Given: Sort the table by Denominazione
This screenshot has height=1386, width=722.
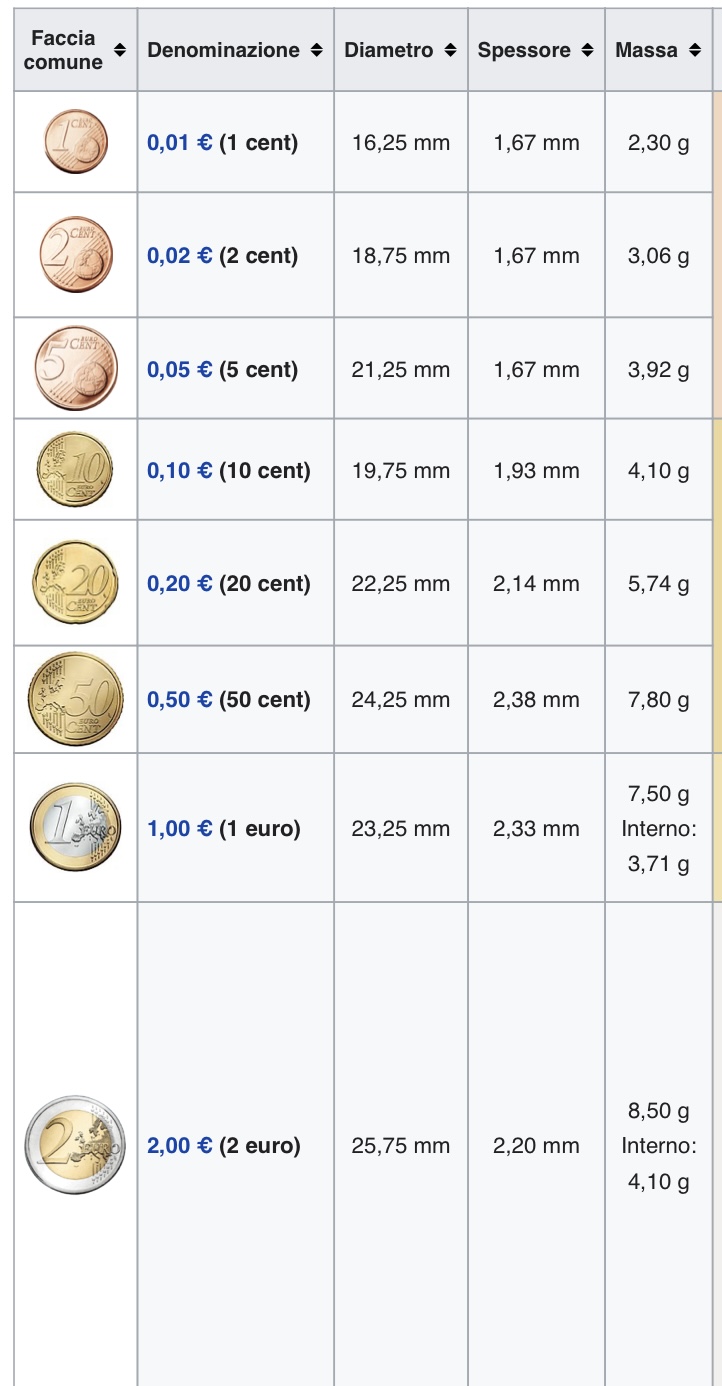Looking at the screenshot, I should coord(235,50).
